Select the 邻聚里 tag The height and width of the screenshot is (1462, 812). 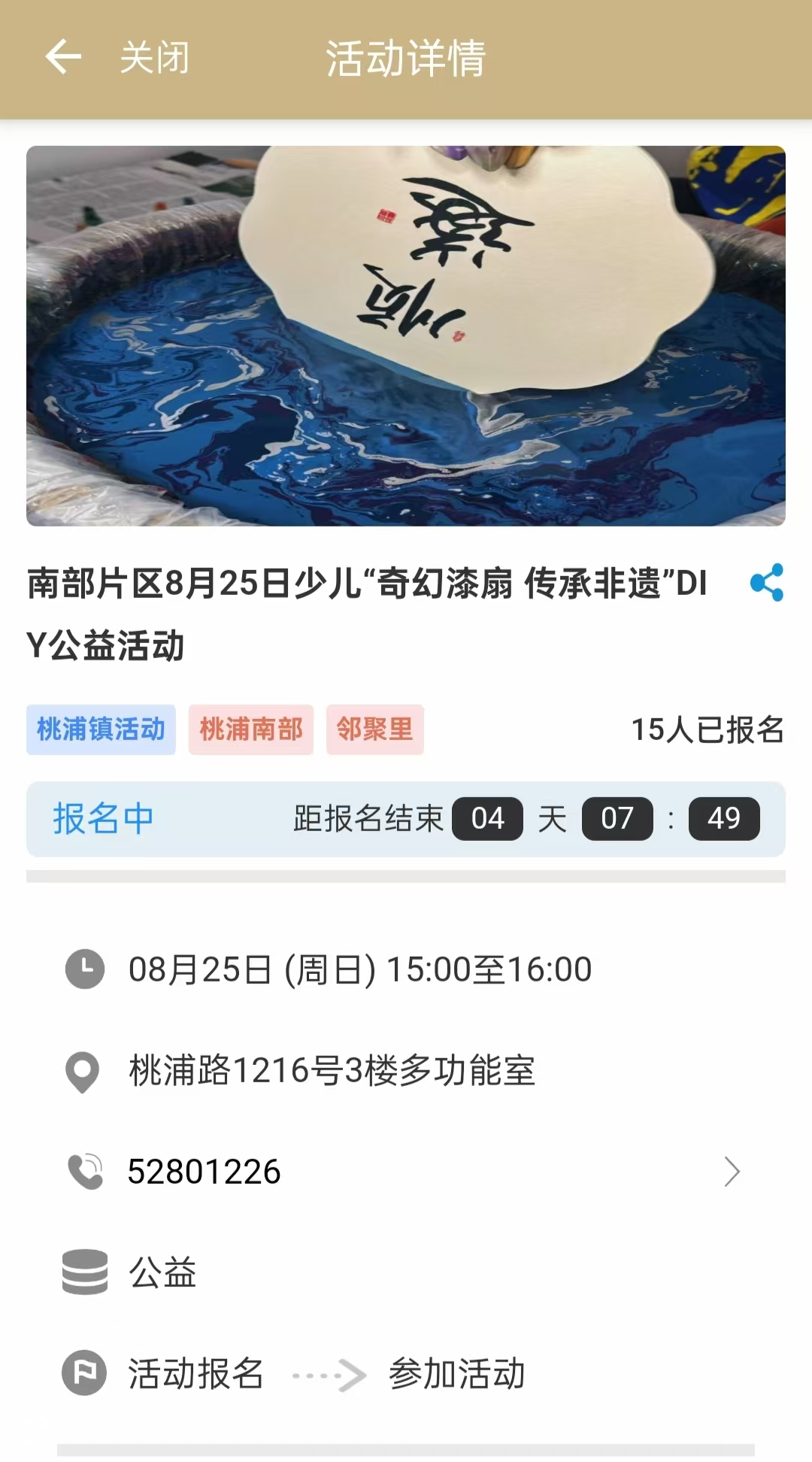[x=374, y=729]
